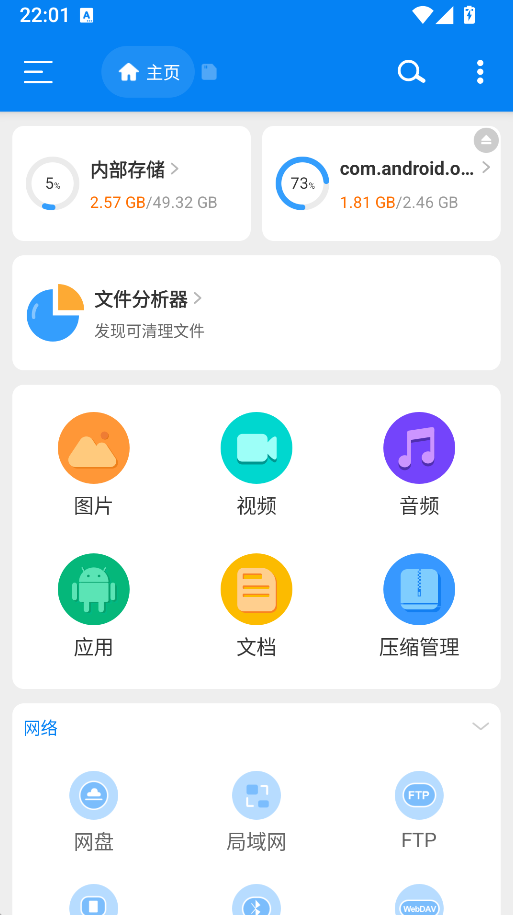This screenshot has height=915, width=513.
Task: Open the 内部存储 storage card
Action: coord(131,183)
